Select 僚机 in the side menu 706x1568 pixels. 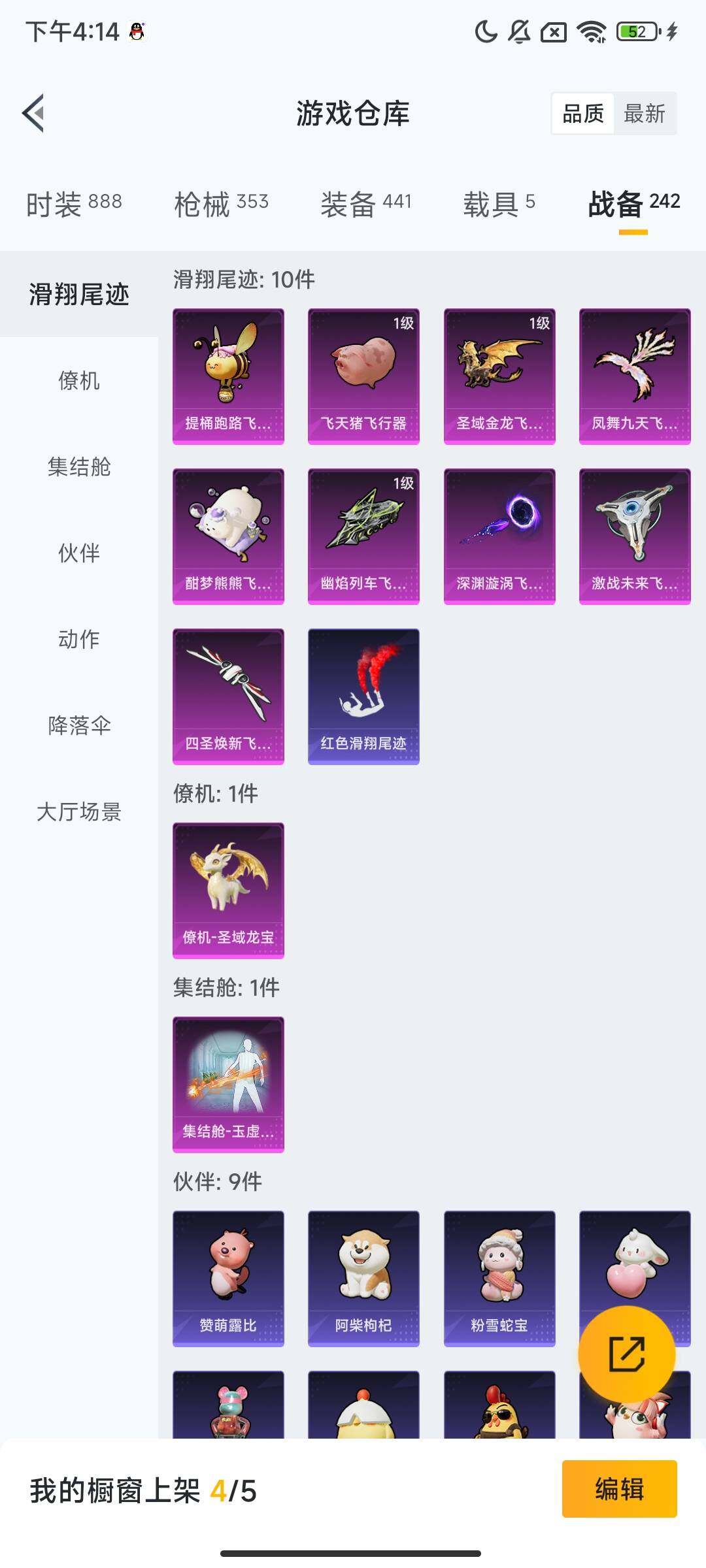(78, 380)
